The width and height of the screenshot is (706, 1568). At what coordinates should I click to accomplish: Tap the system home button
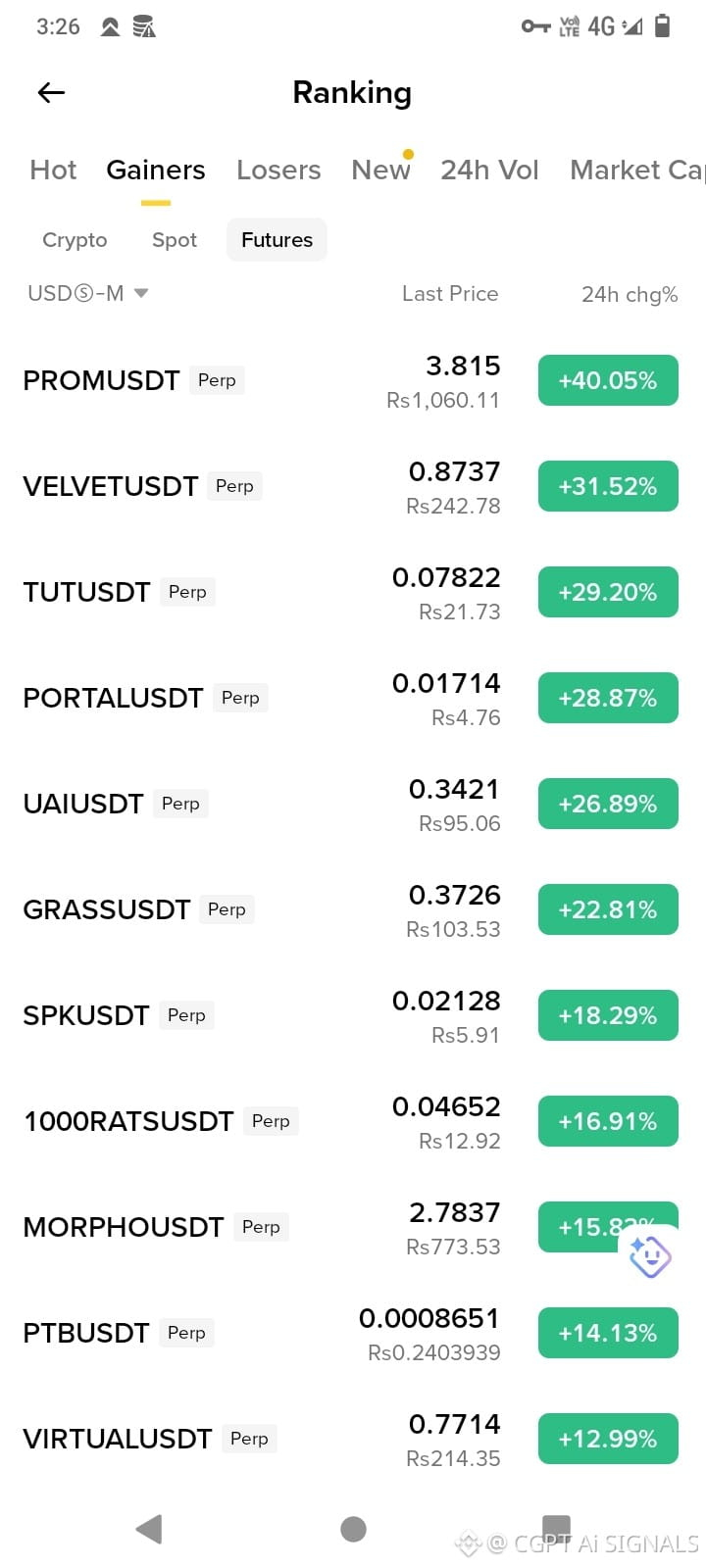pyautogui.click(x=353, y=1529)
